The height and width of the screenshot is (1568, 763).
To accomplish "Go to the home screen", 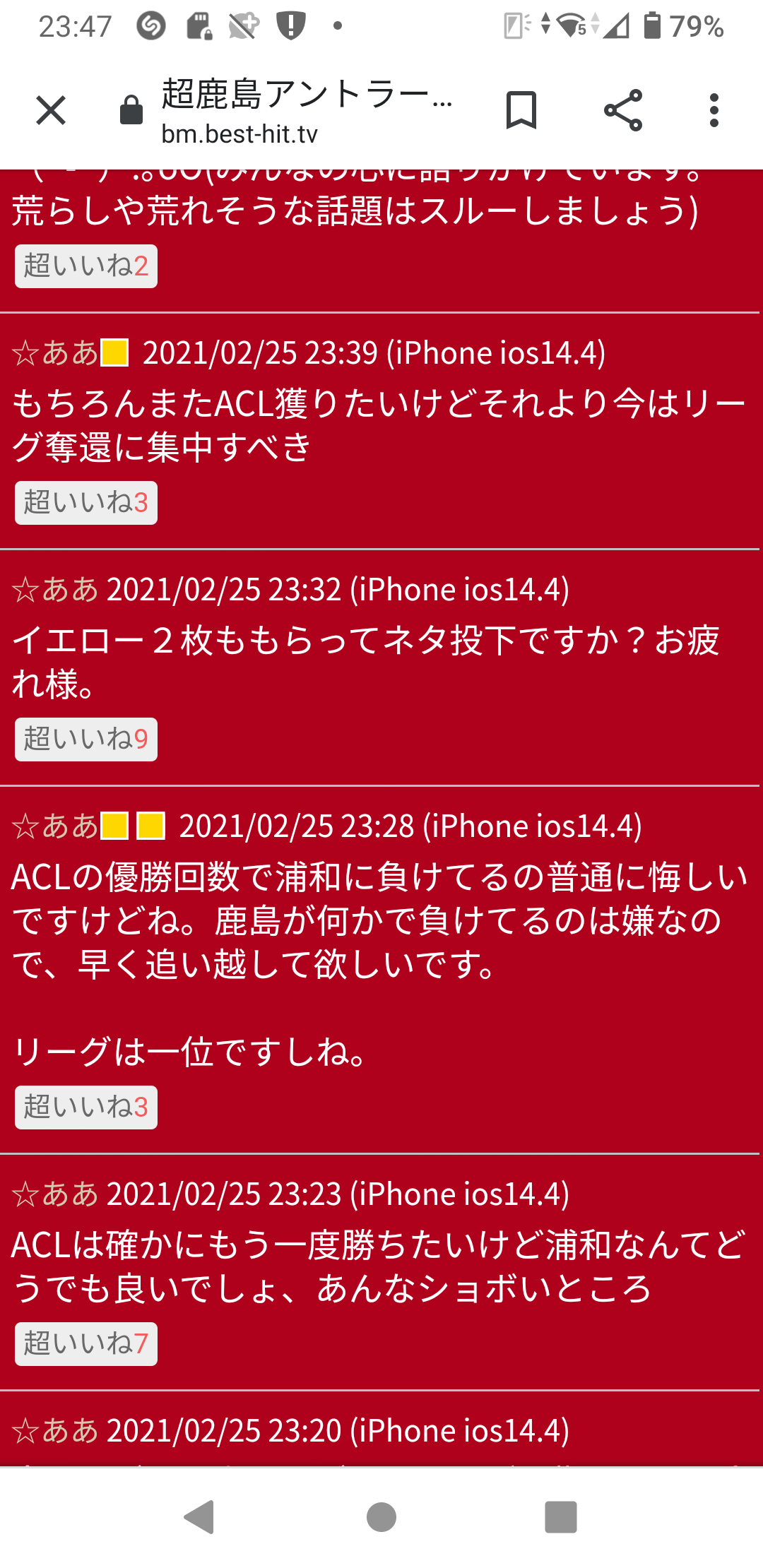I will [381, 1516].
